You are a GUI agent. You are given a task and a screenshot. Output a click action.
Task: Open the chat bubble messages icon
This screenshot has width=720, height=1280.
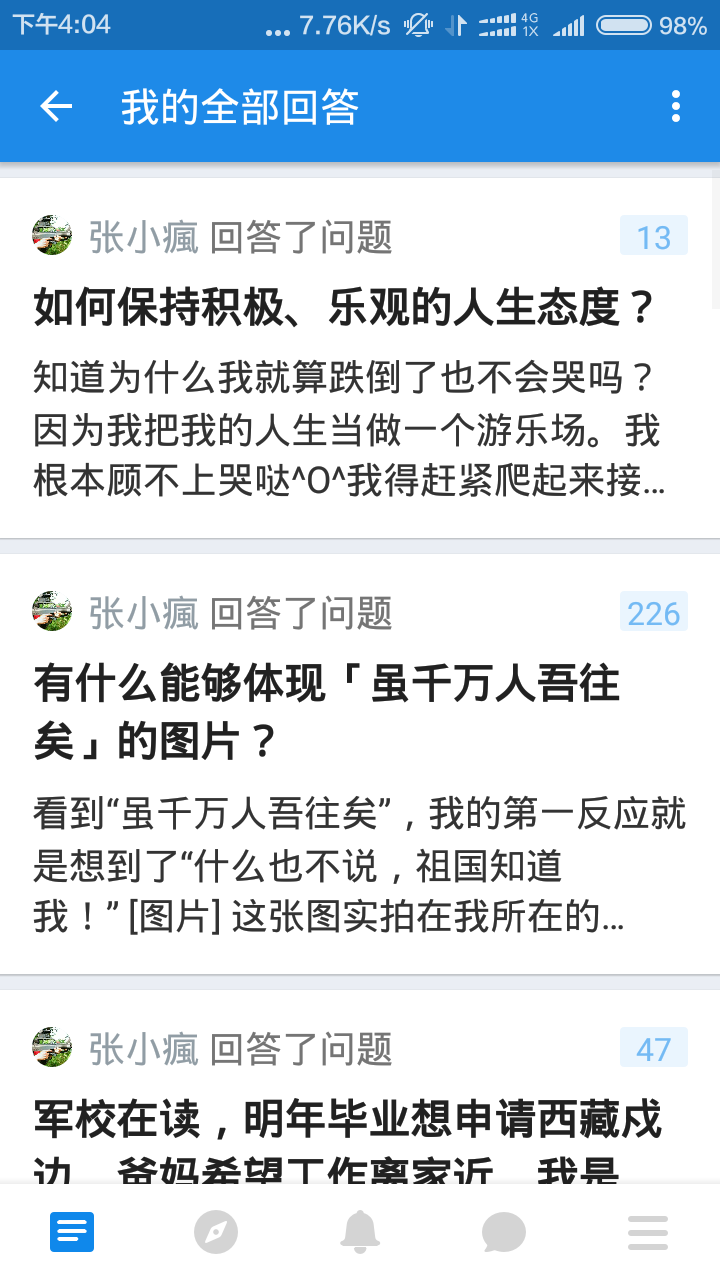click(504, 1231)
